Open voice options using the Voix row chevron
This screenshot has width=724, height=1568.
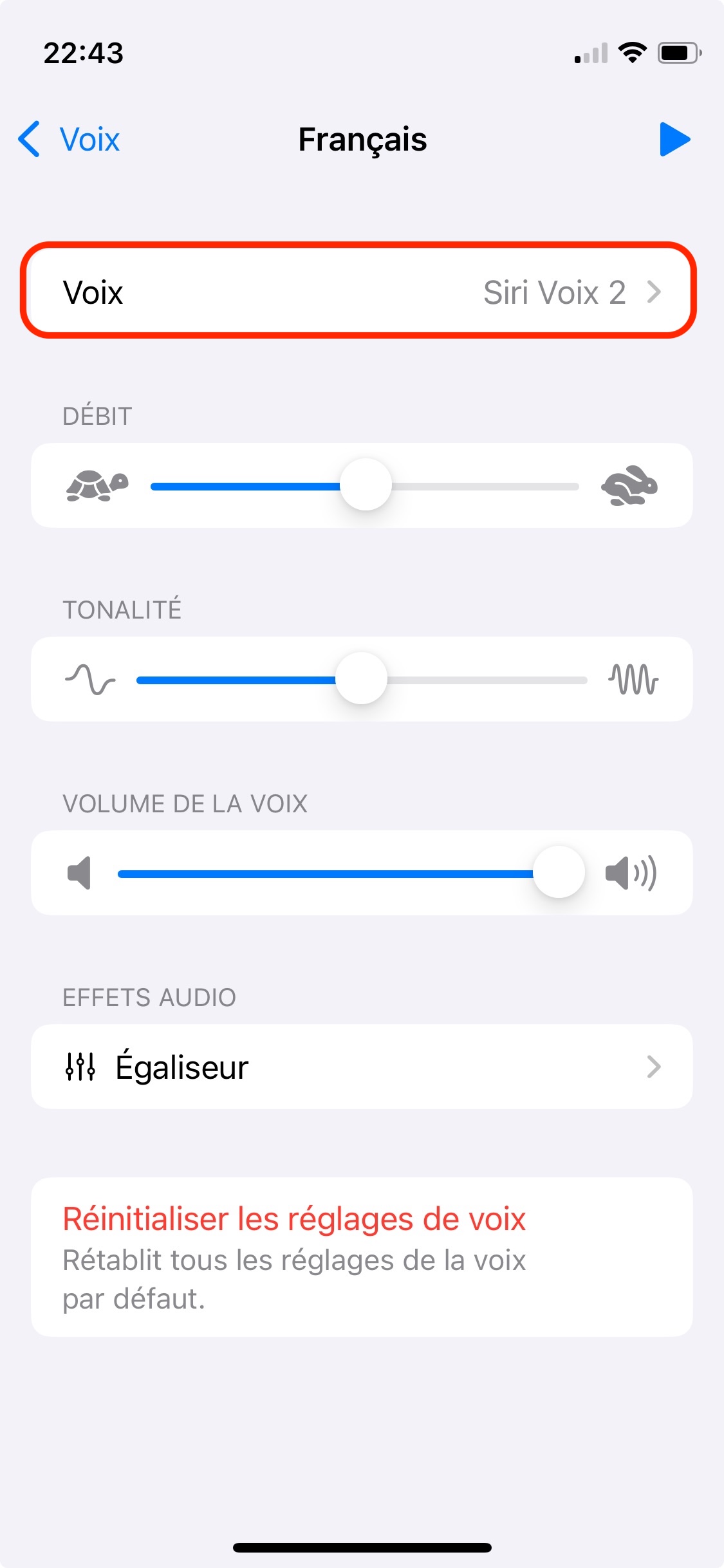coord(656,292)
